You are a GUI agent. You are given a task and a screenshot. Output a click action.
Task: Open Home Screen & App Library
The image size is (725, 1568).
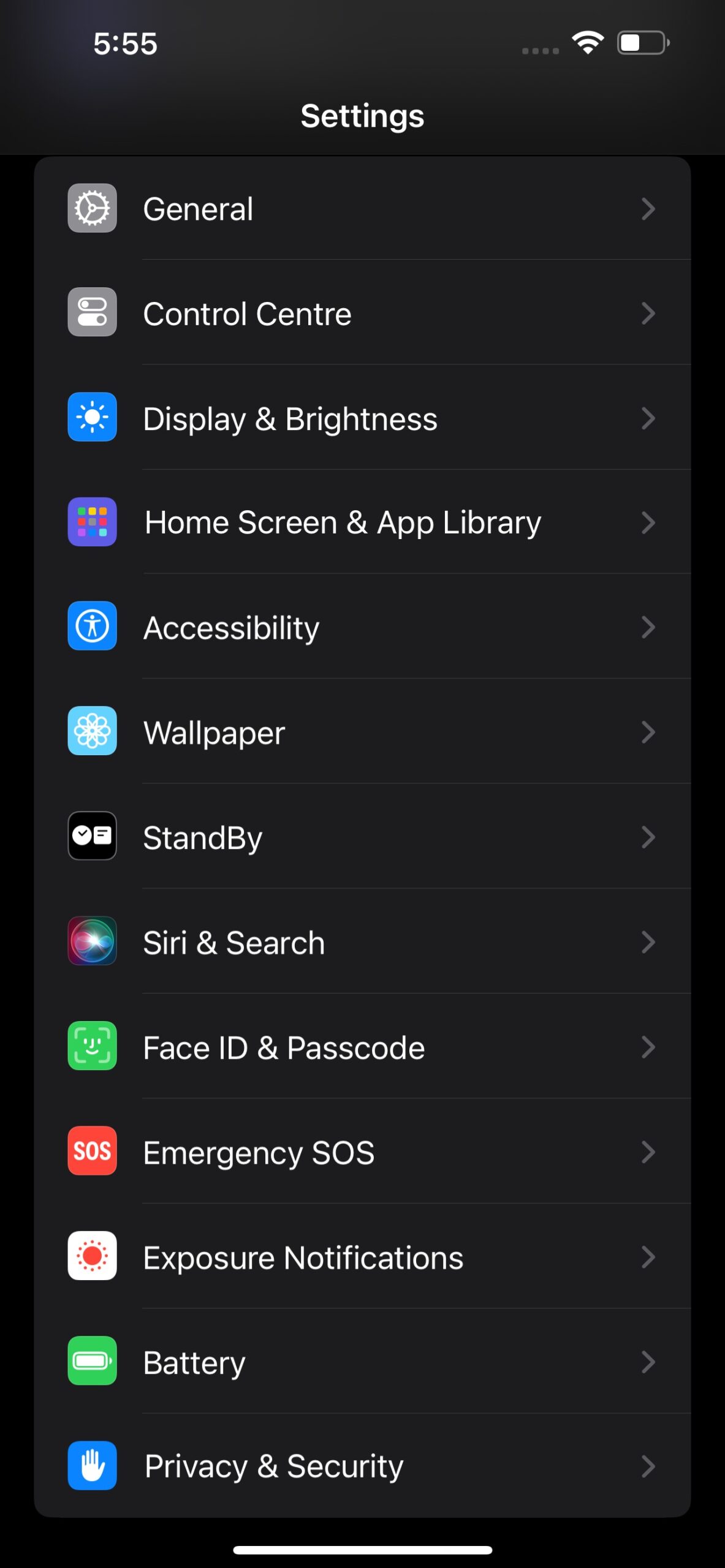pyautogui.click(x=362, y=522)
